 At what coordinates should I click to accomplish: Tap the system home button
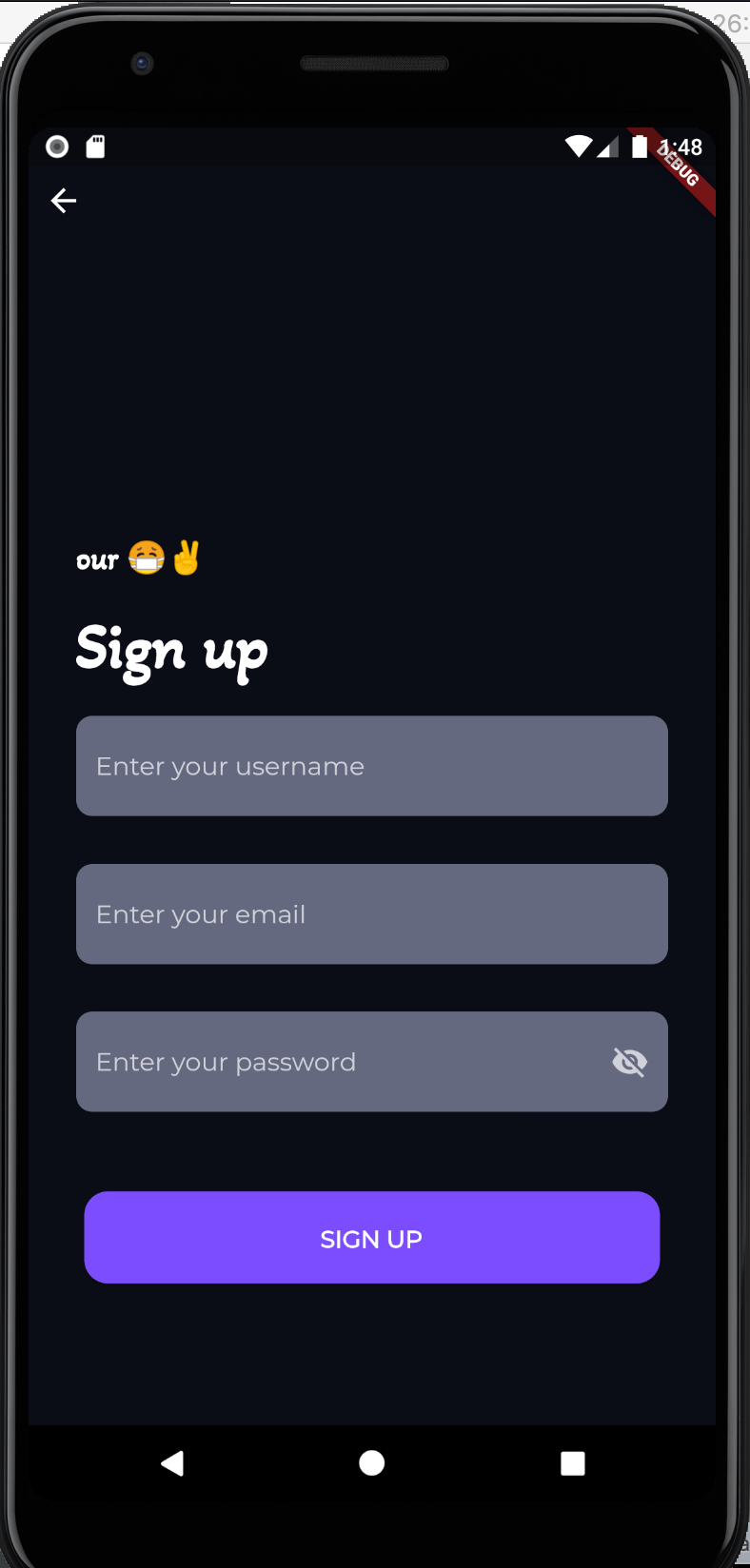pos(372,1463)
